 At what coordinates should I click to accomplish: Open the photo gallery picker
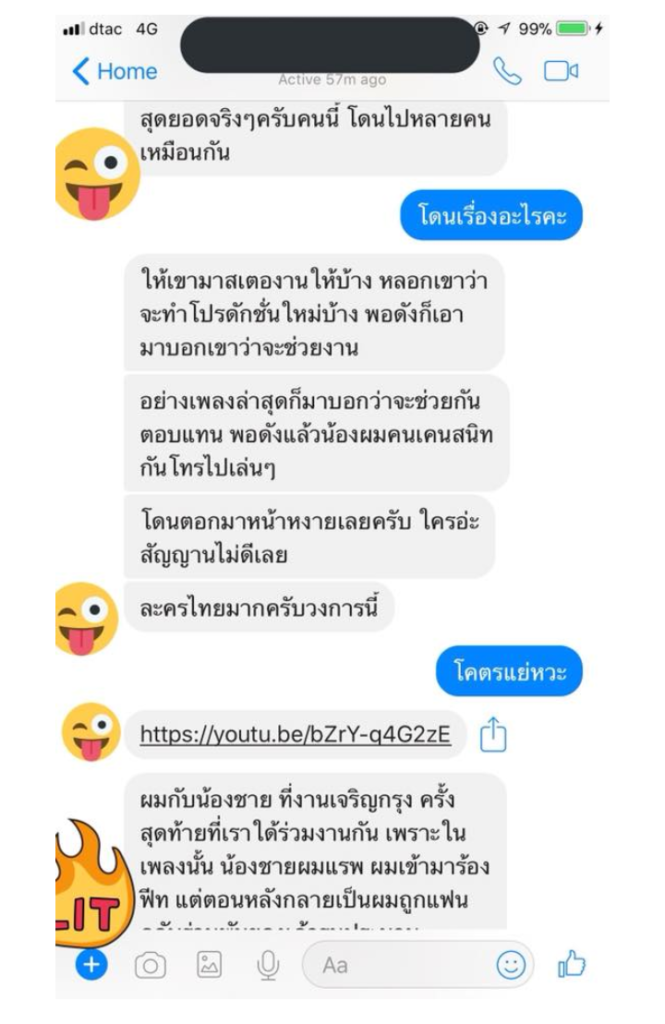coord(209,964)
